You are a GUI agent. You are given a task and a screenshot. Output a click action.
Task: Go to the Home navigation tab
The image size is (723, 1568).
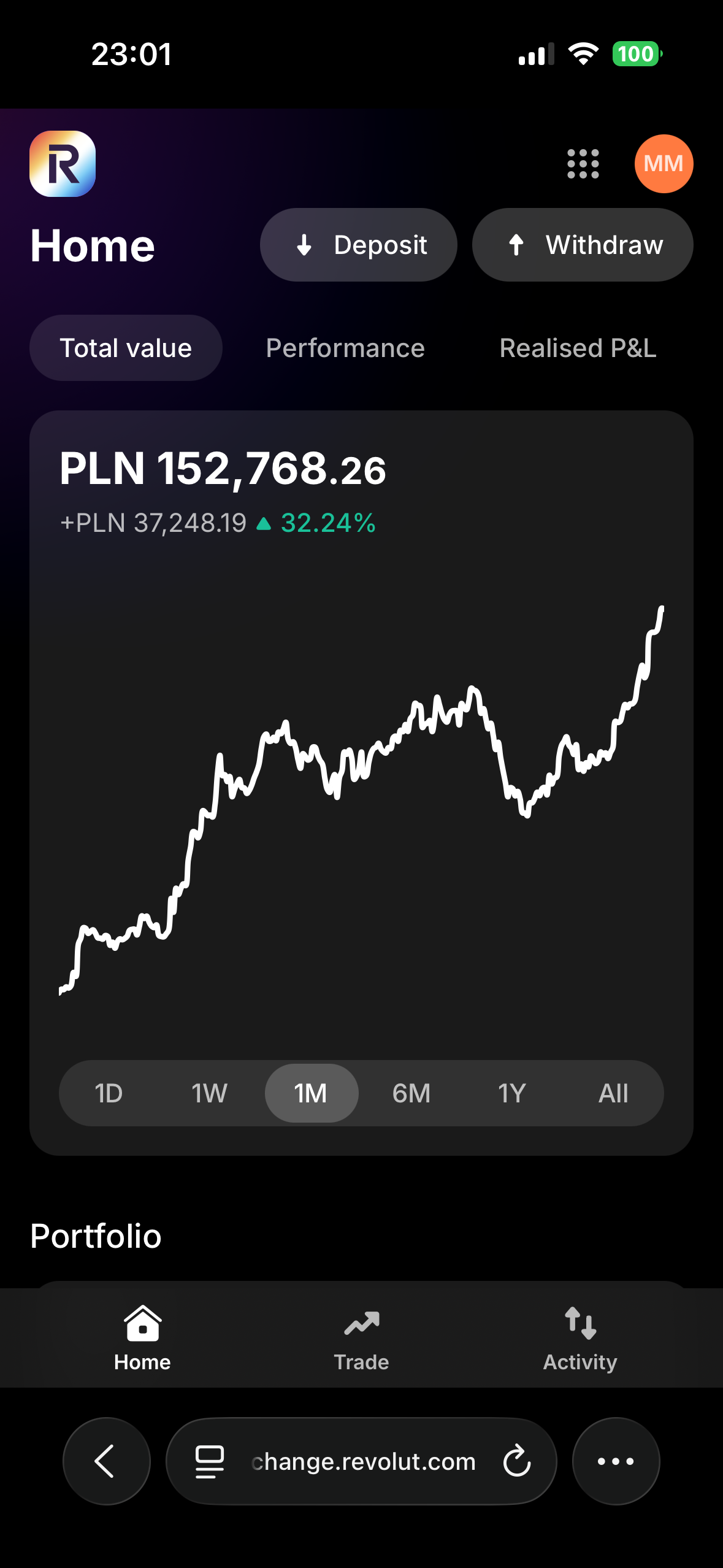point(142,1339)
